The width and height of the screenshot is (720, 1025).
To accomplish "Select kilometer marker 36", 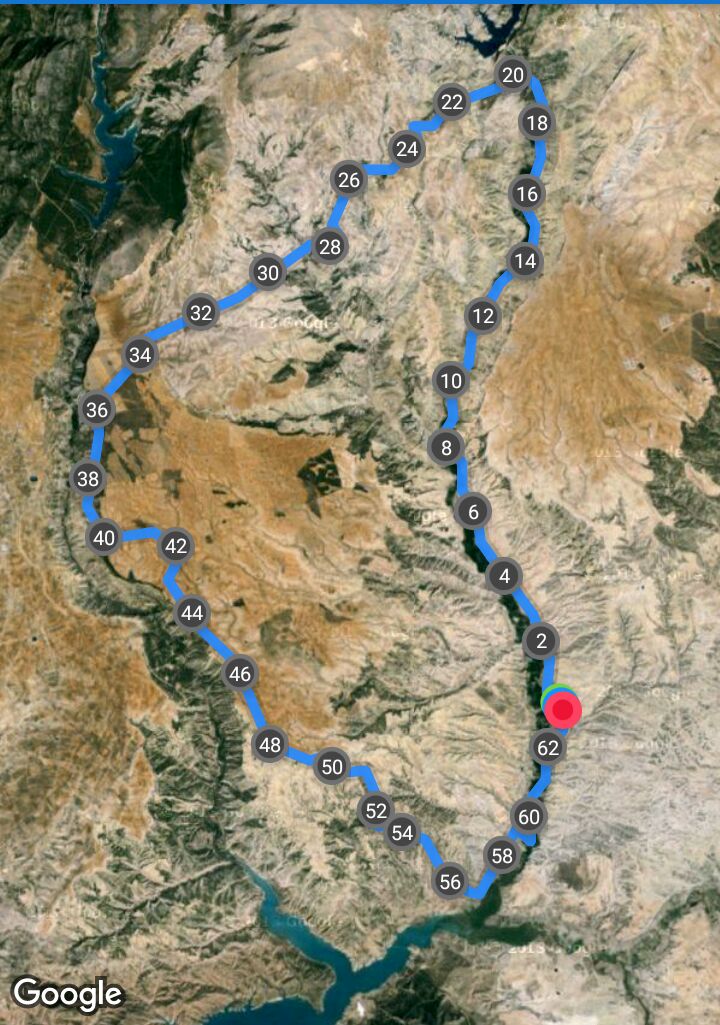I will [97, 410].
